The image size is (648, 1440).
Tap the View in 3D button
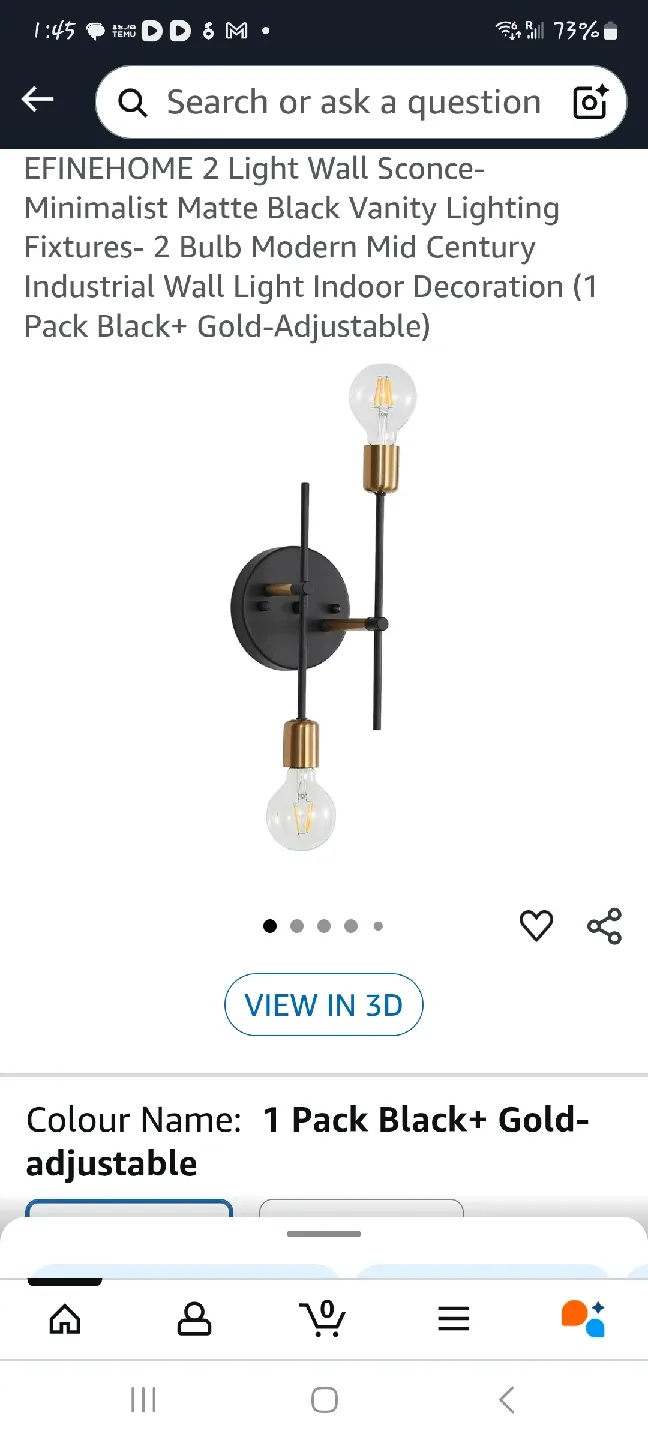click(x=323, y=1004)
